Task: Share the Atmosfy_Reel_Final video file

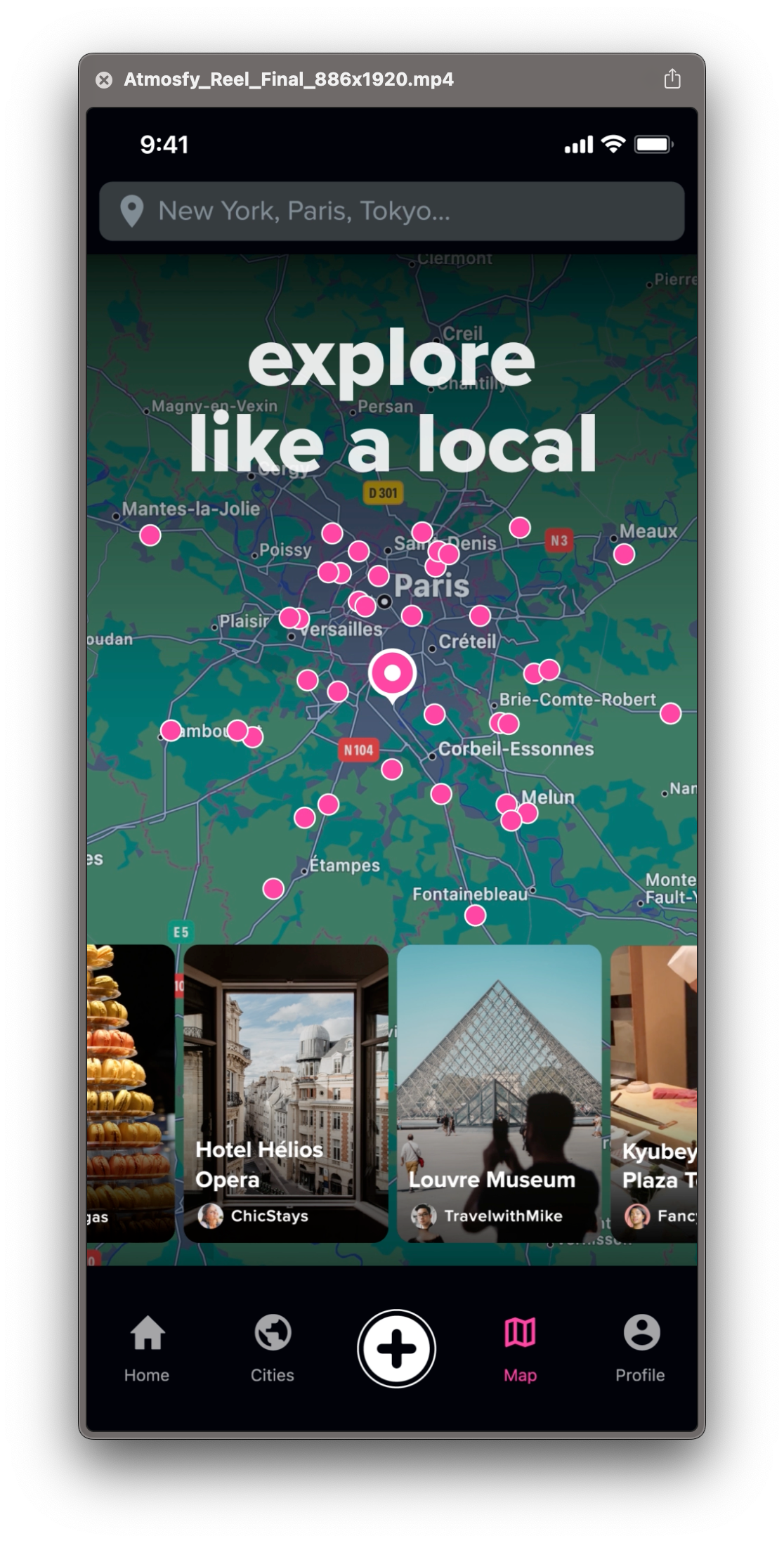Action: tap(672, 79)
